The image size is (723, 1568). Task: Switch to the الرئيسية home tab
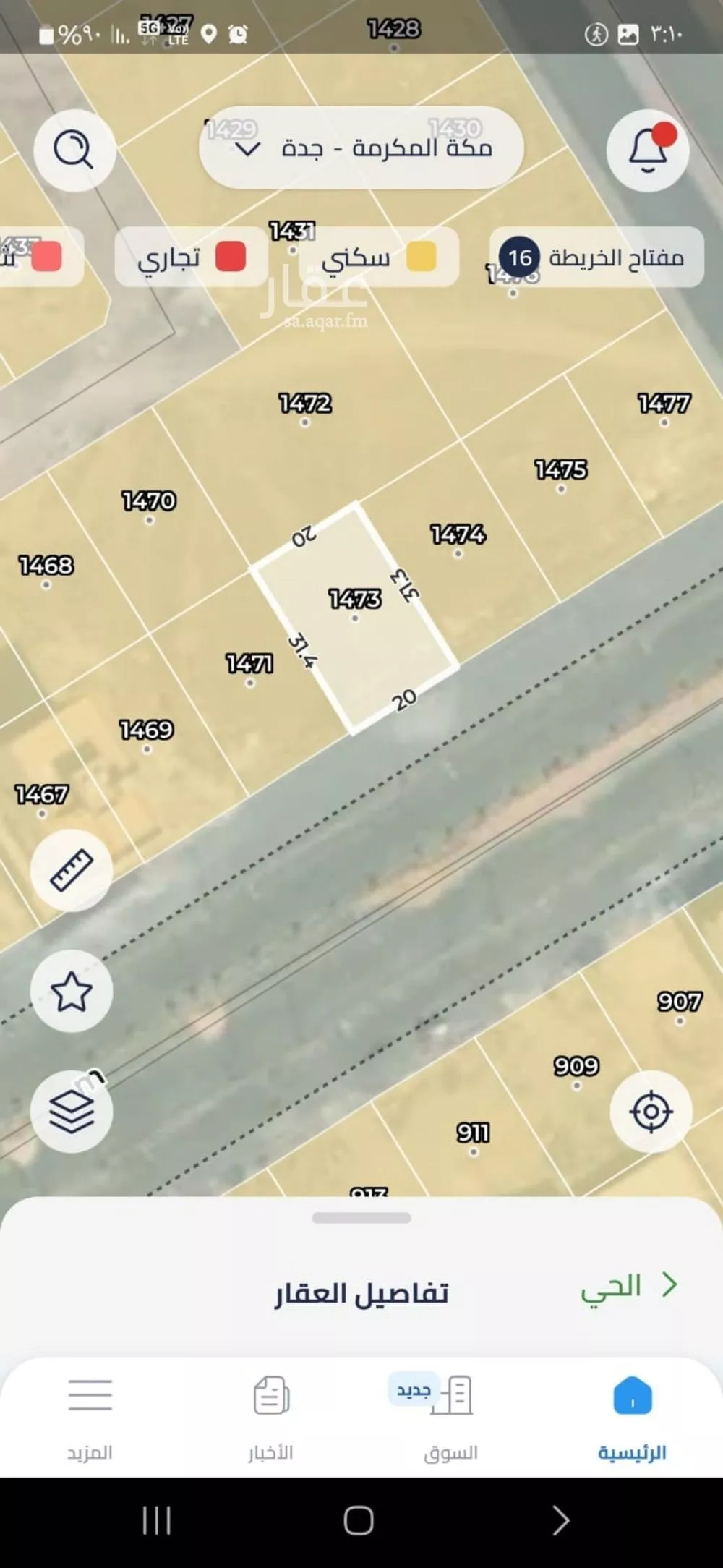point(632,1418)
